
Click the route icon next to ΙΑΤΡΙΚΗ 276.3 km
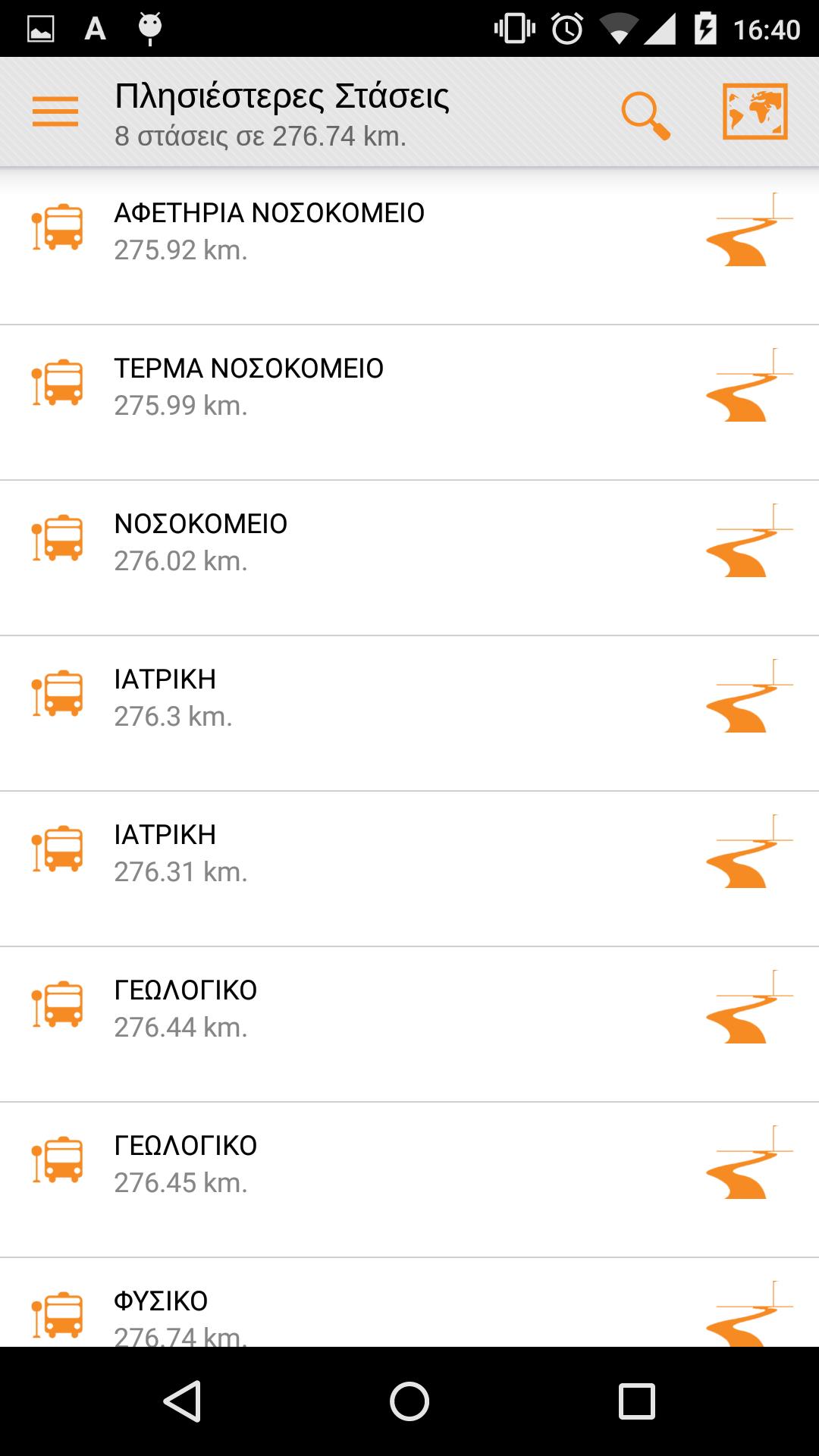point(747,698)
